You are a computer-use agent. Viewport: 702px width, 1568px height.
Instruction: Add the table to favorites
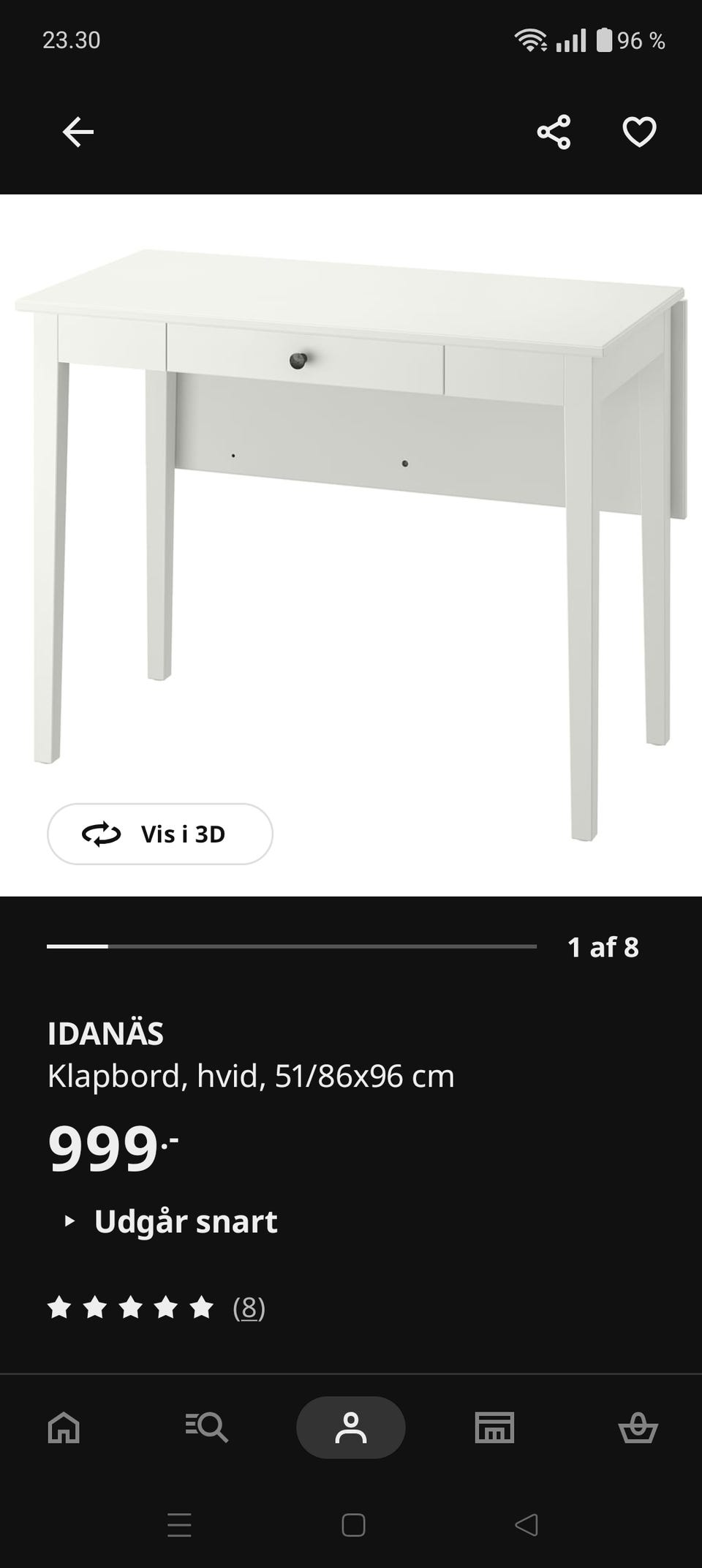click(639, 132)
